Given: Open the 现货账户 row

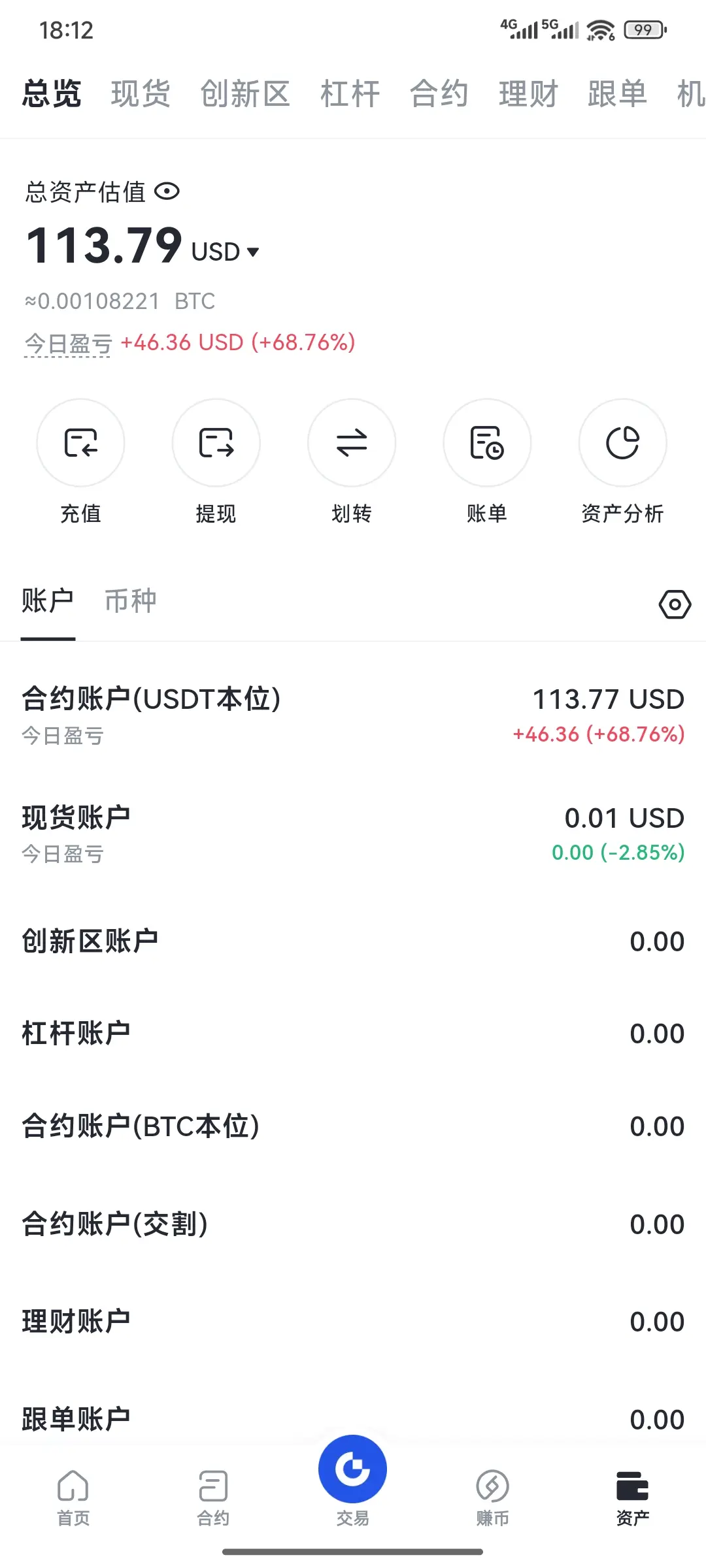Looking at the screenshot, I should [x=353, y=833].
